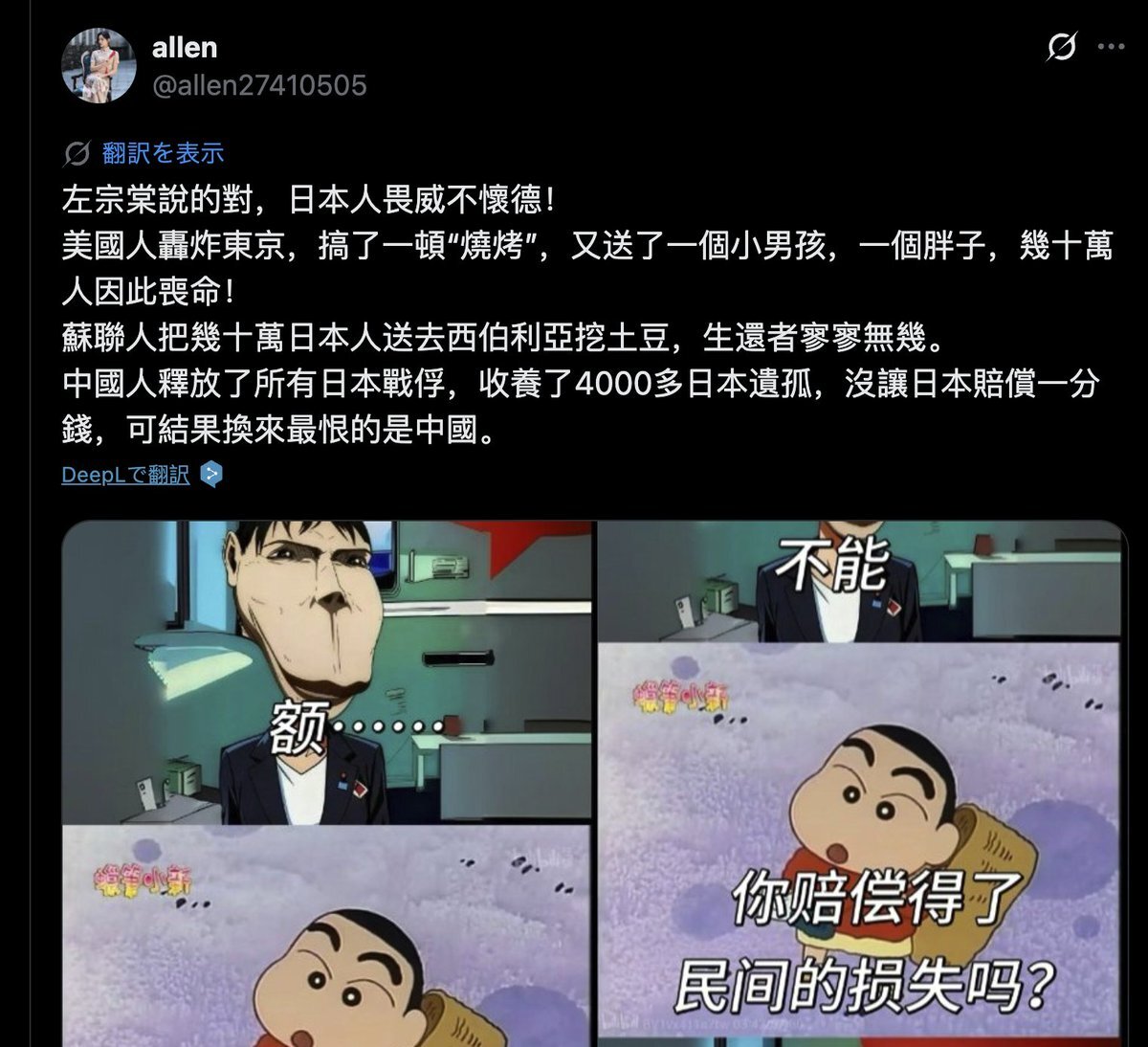
Task: Open the post's three-dot overflow menu
Action: pyautogui.click(x=1111, y=46)
